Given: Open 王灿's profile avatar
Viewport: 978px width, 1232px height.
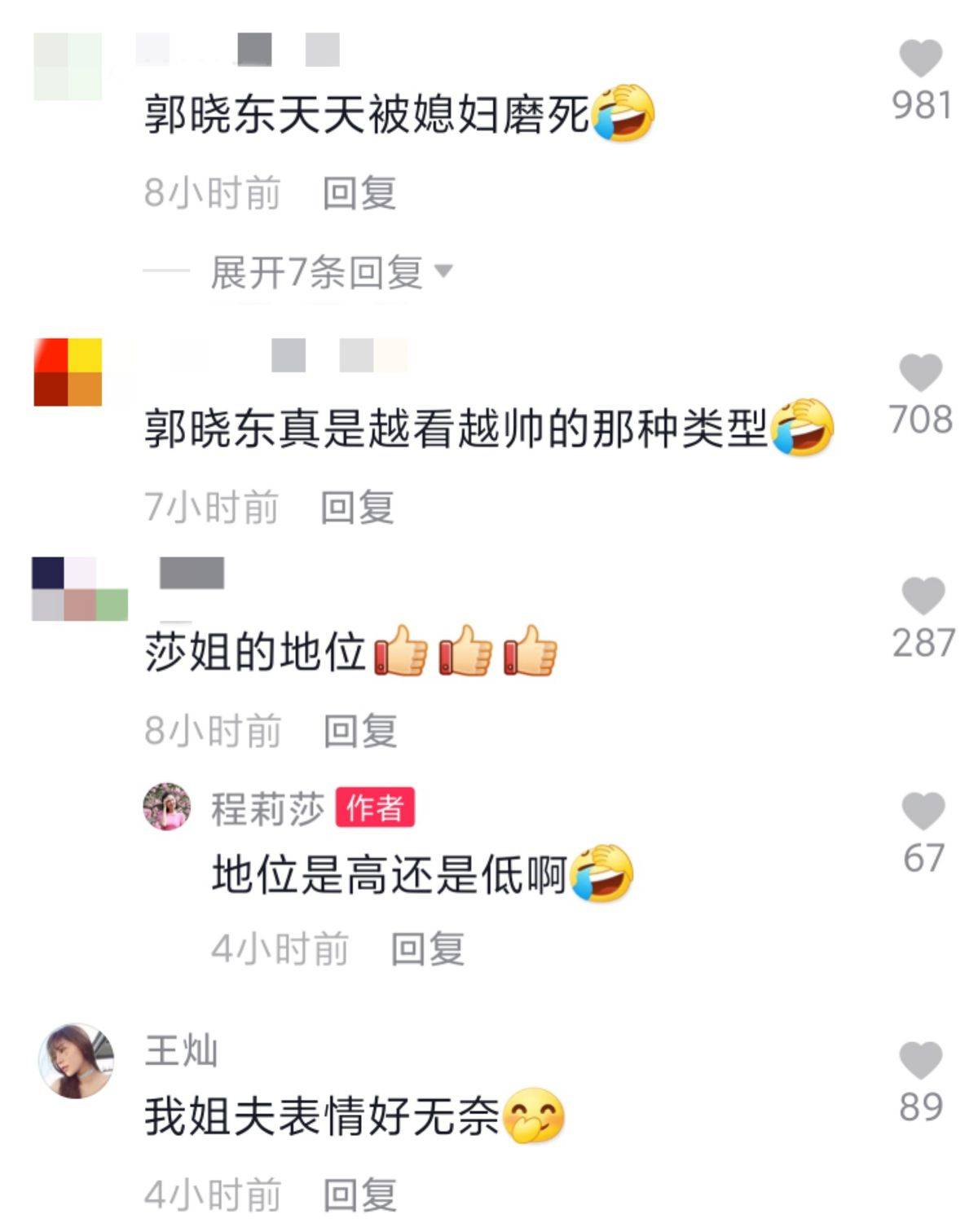Looking at the screenshot, I should [x=77, y=1061].
